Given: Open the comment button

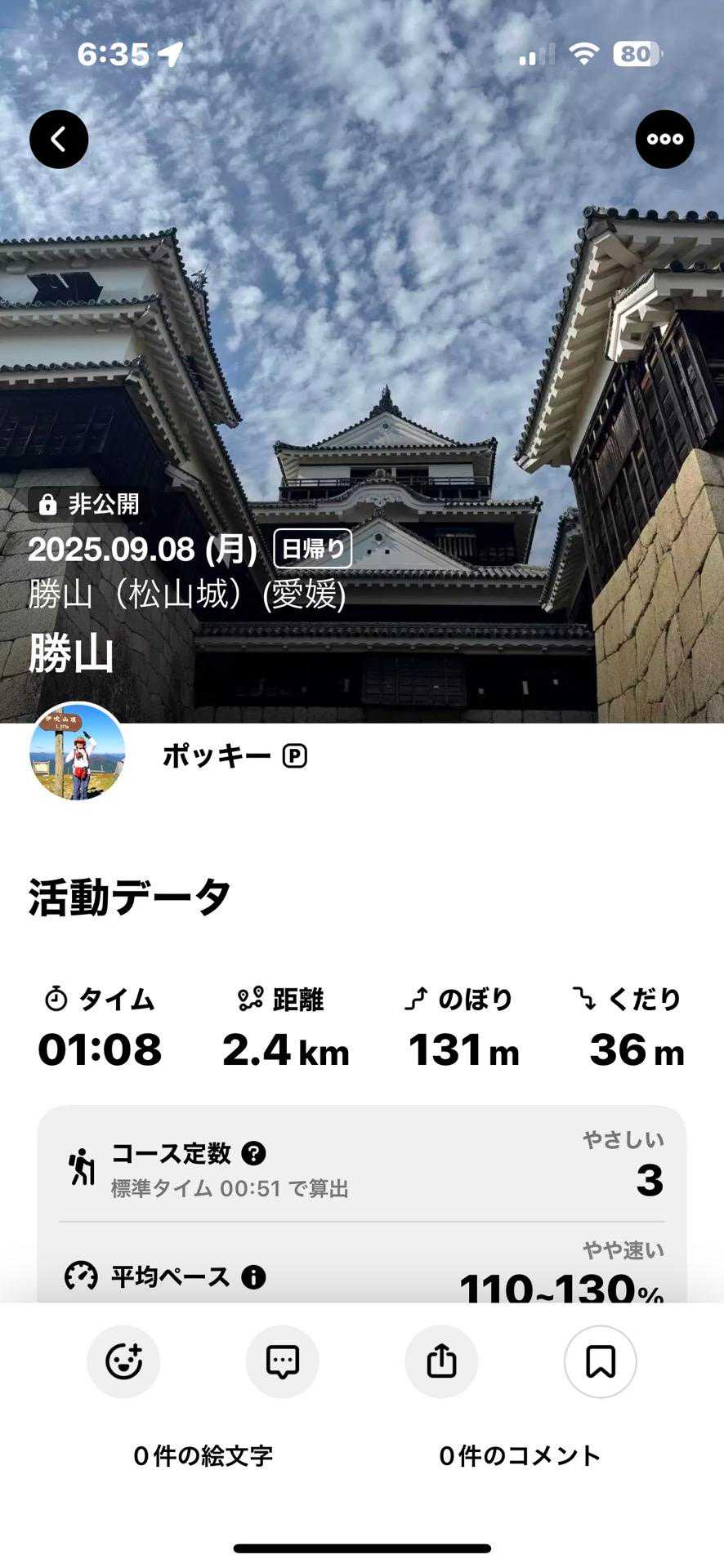Looking at the screenshot, I should pos(282,1361).
